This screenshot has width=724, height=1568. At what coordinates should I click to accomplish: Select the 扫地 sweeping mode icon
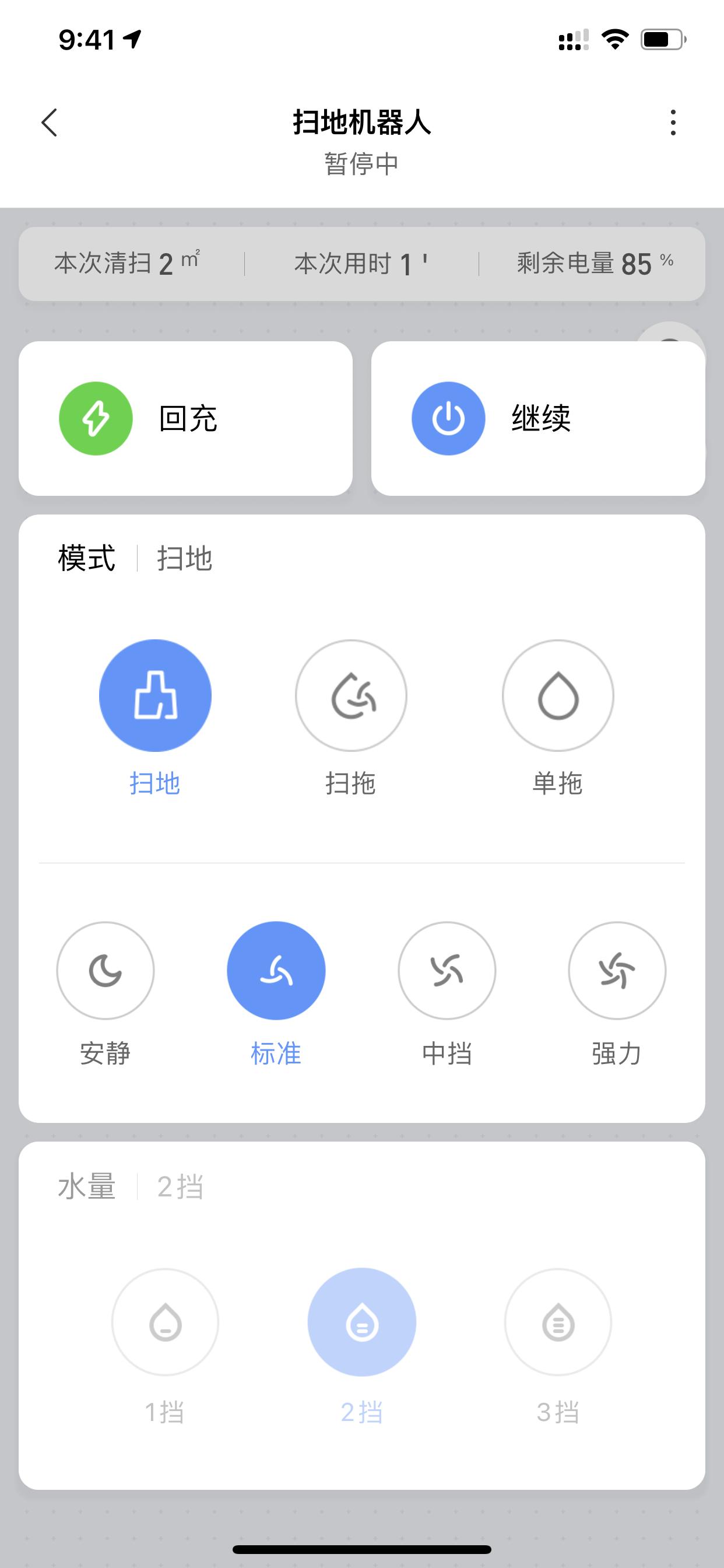pos(155,695)
